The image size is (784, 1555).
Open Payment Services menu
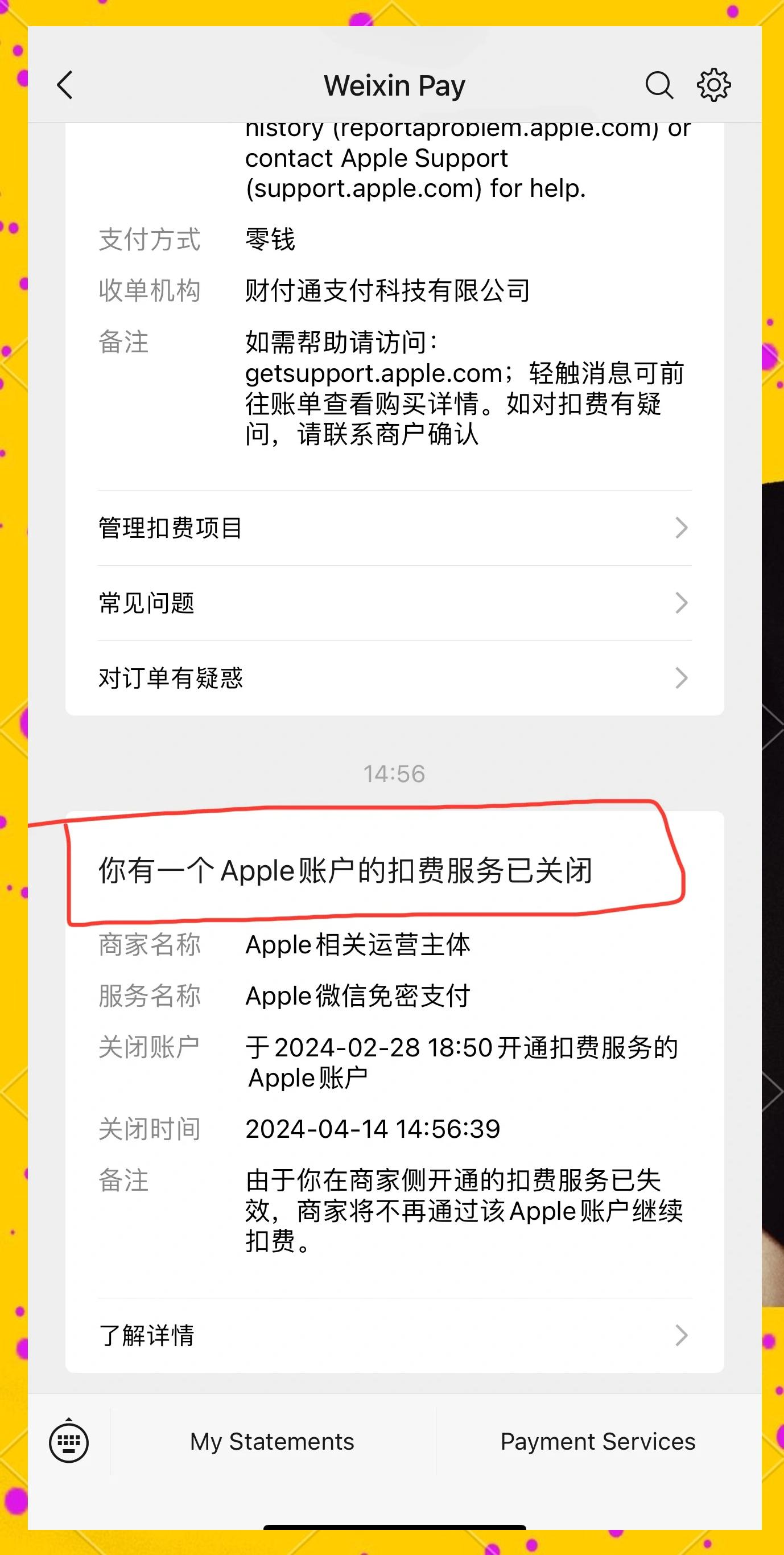click(x=597, y=1442)
